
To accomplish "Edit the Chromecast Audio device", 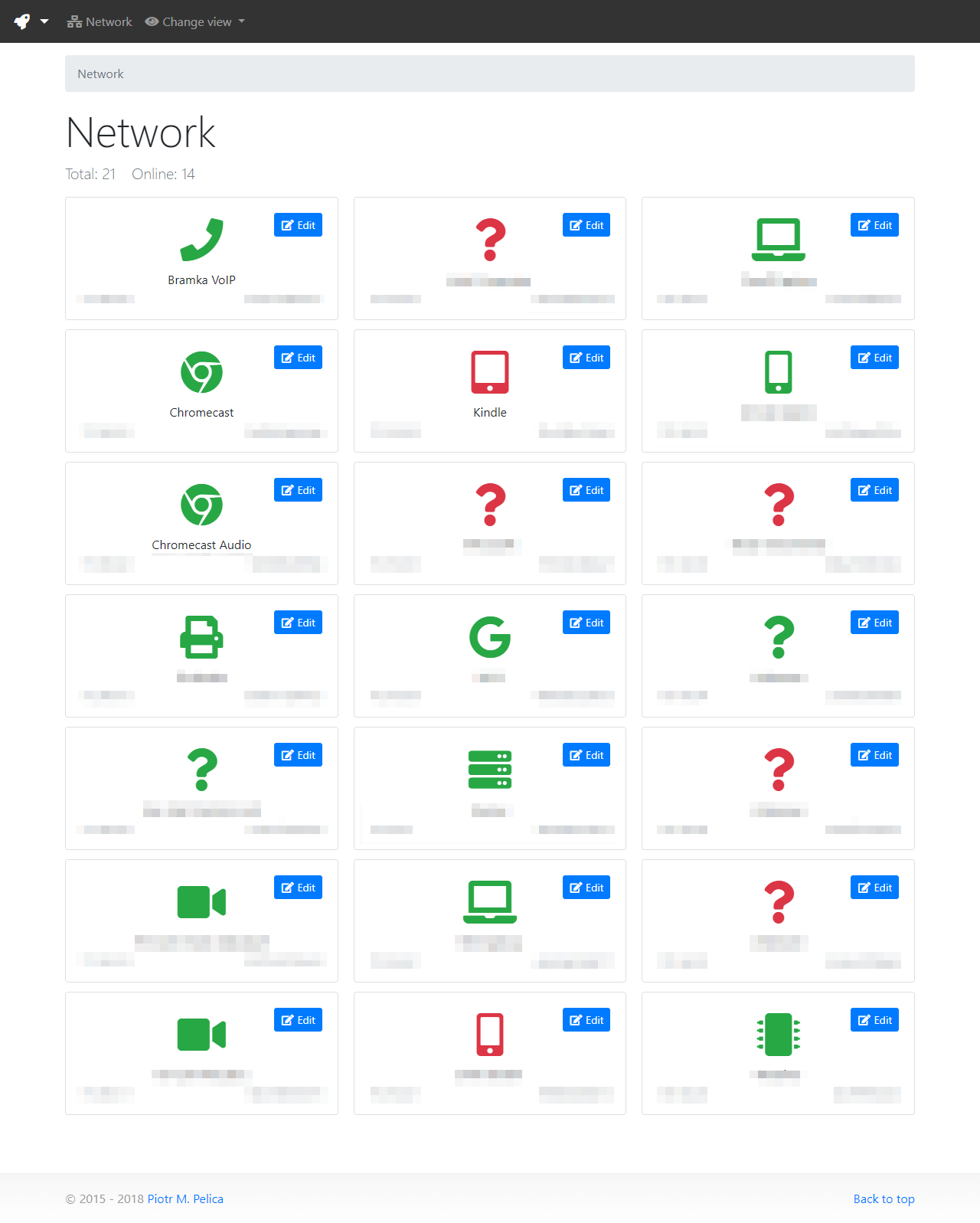I will click(x=298, y=490).
